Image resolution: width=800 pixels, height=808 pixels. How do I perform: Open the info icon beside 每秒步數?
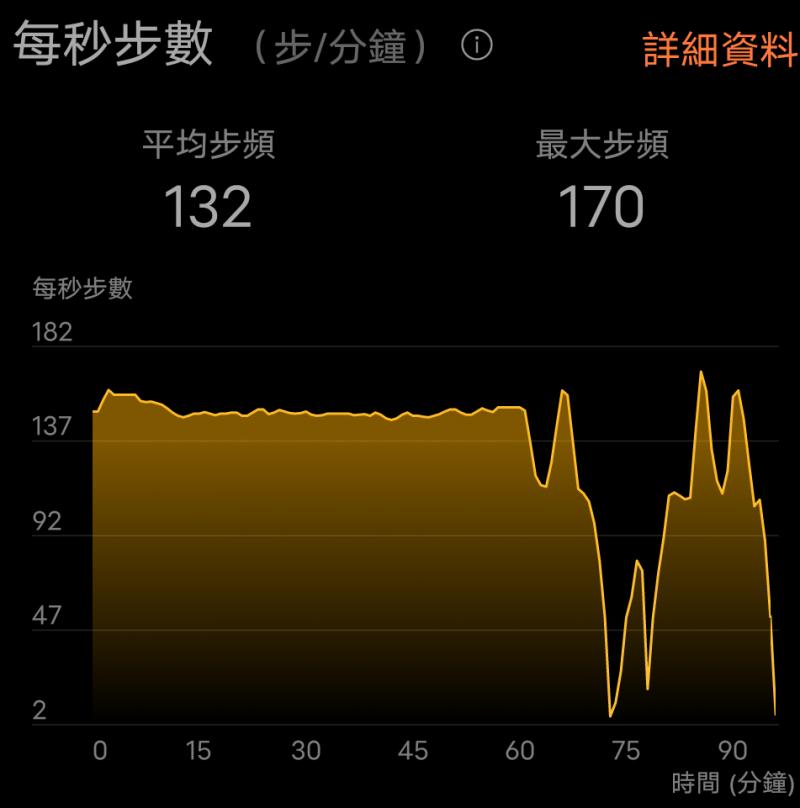point(476,45)
